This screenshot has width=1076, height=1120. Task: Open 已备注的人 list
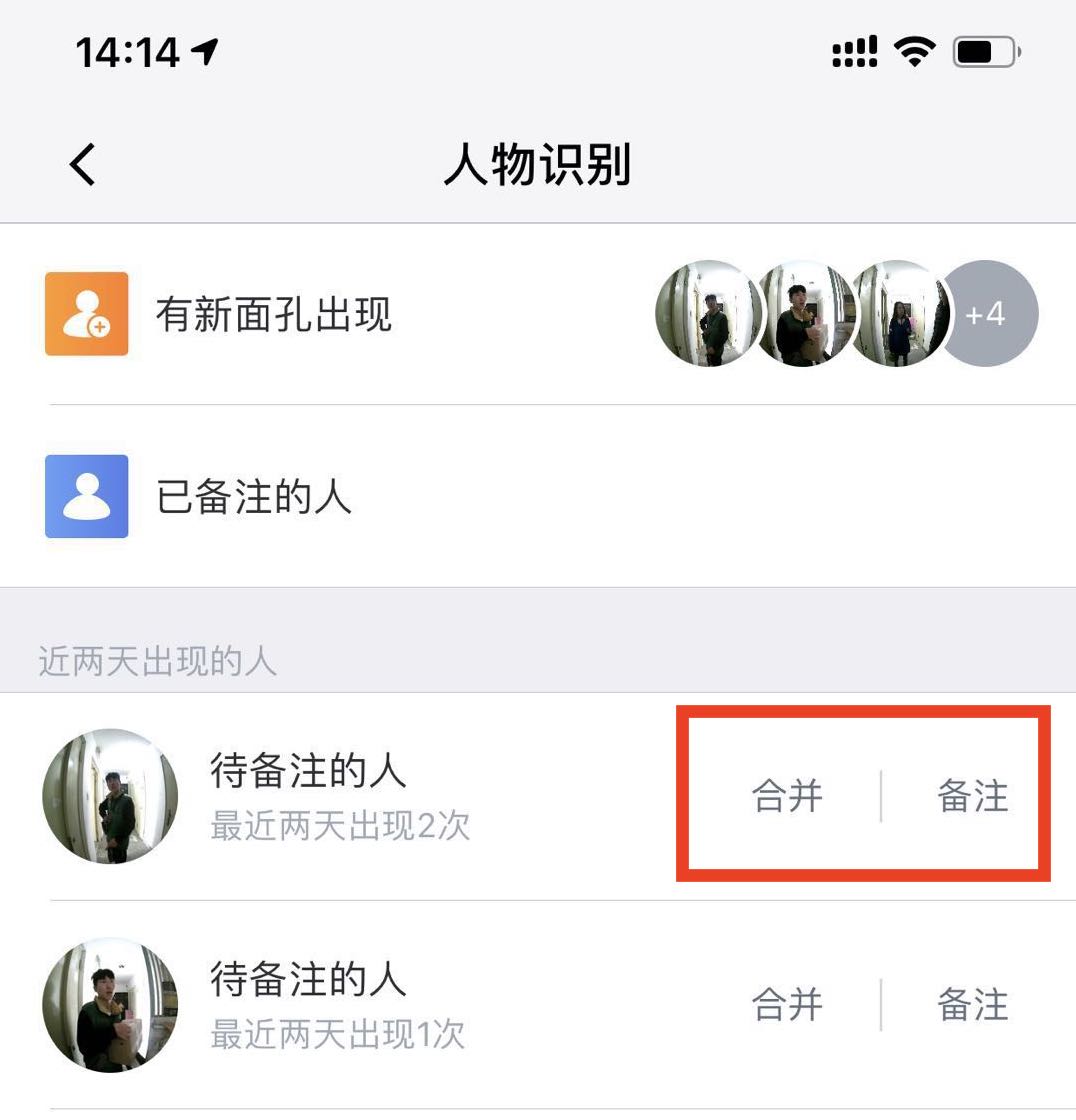pyautogui.click(x=254, y=497)
